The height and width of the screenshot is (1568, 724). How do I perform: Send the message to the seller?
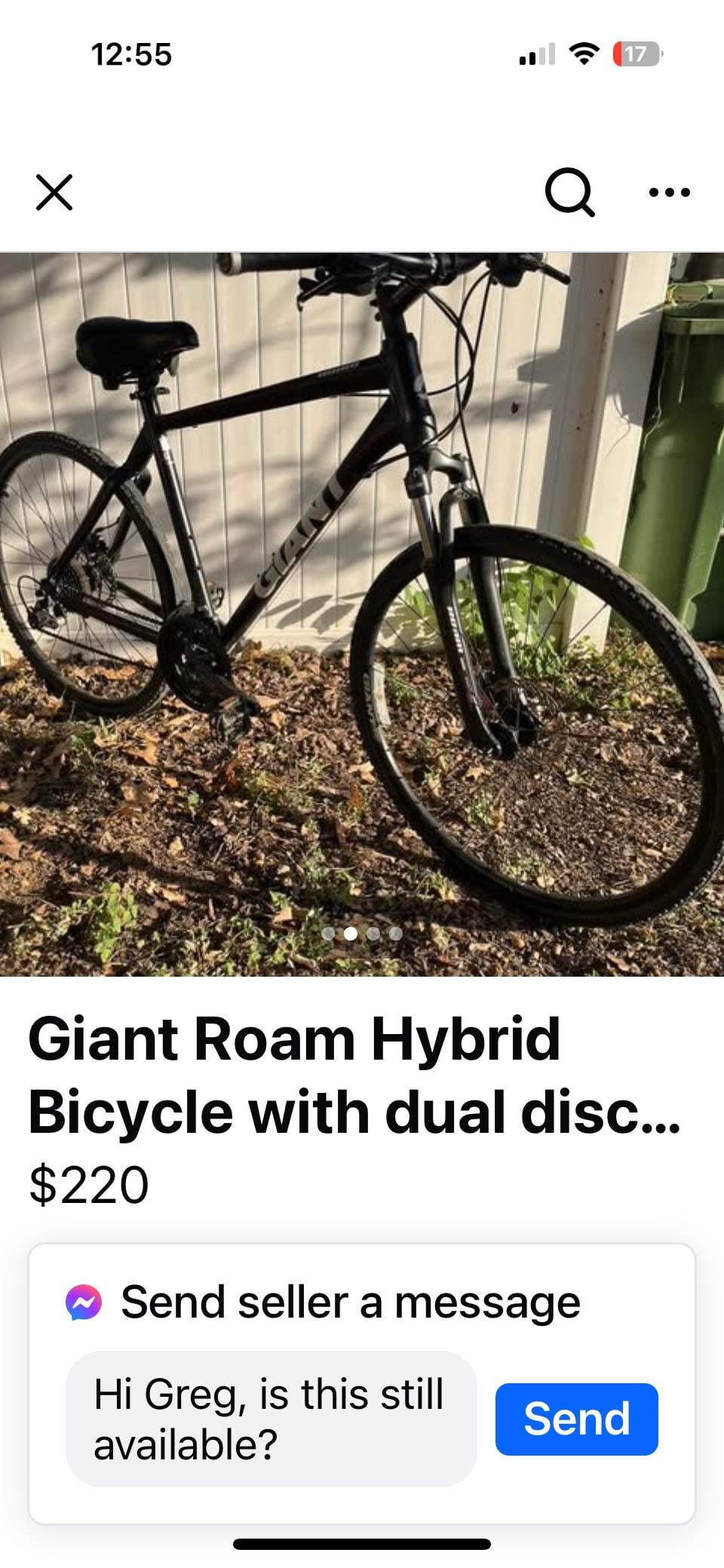[x=577, y=1419]
